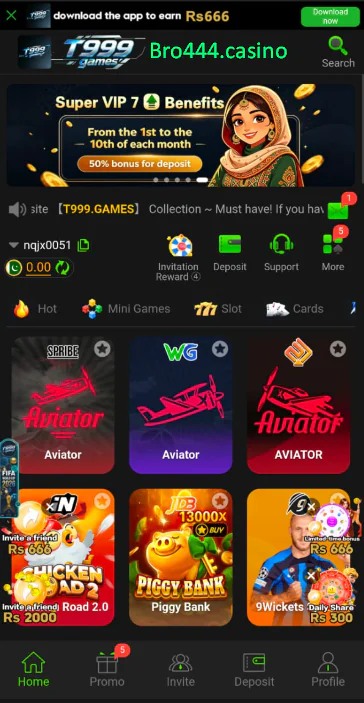364x703 pixels.
Task: Open the Search icon
Action: [338, 52]
